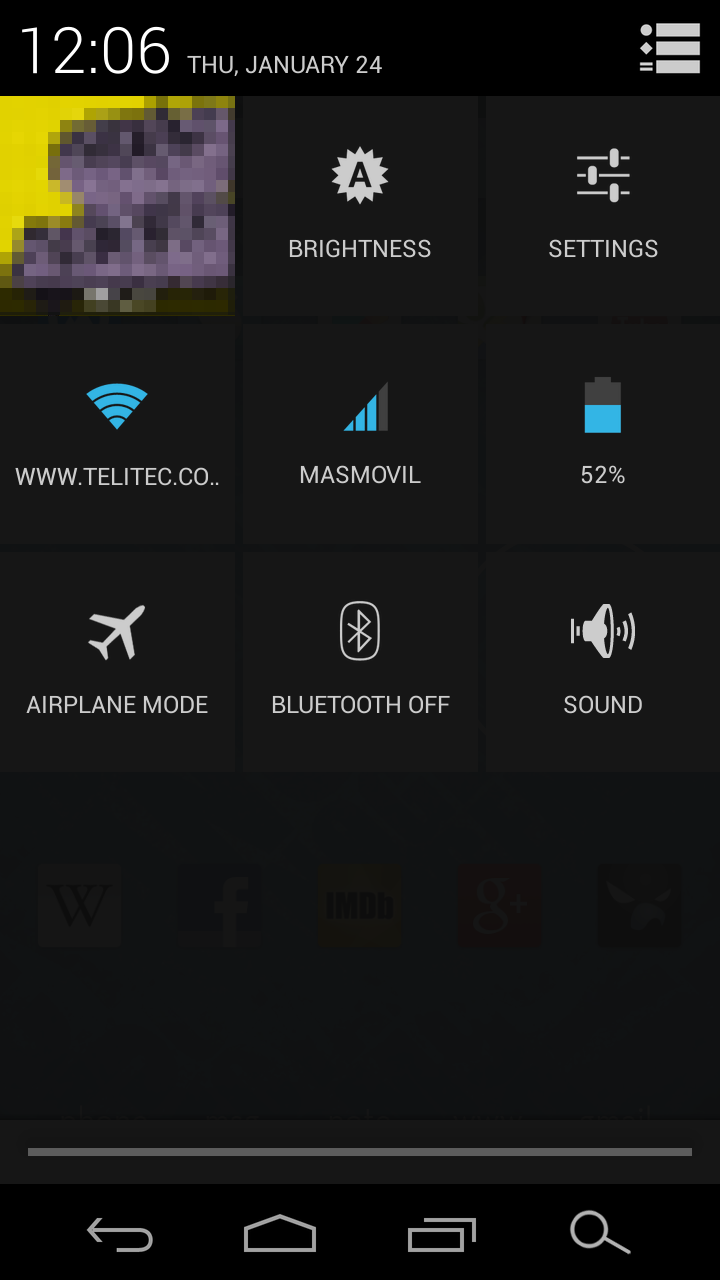Open the search icon in the navigation bar
Image resolution: width=720 pixels, height=1280 pixels.
pyautogui.click(x=600, y=1233)
